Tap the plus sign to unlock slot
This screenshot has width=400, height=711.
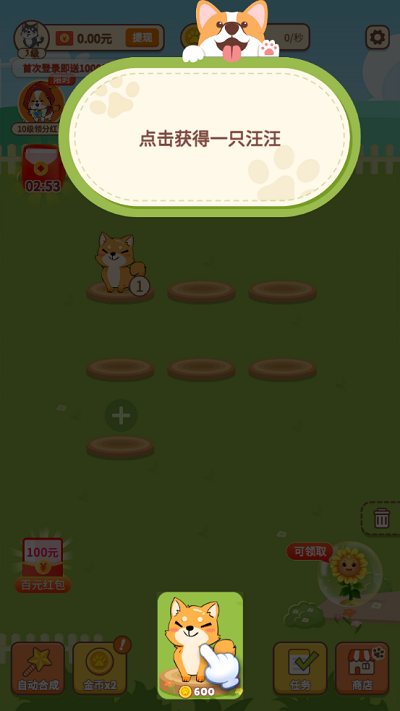121,415
